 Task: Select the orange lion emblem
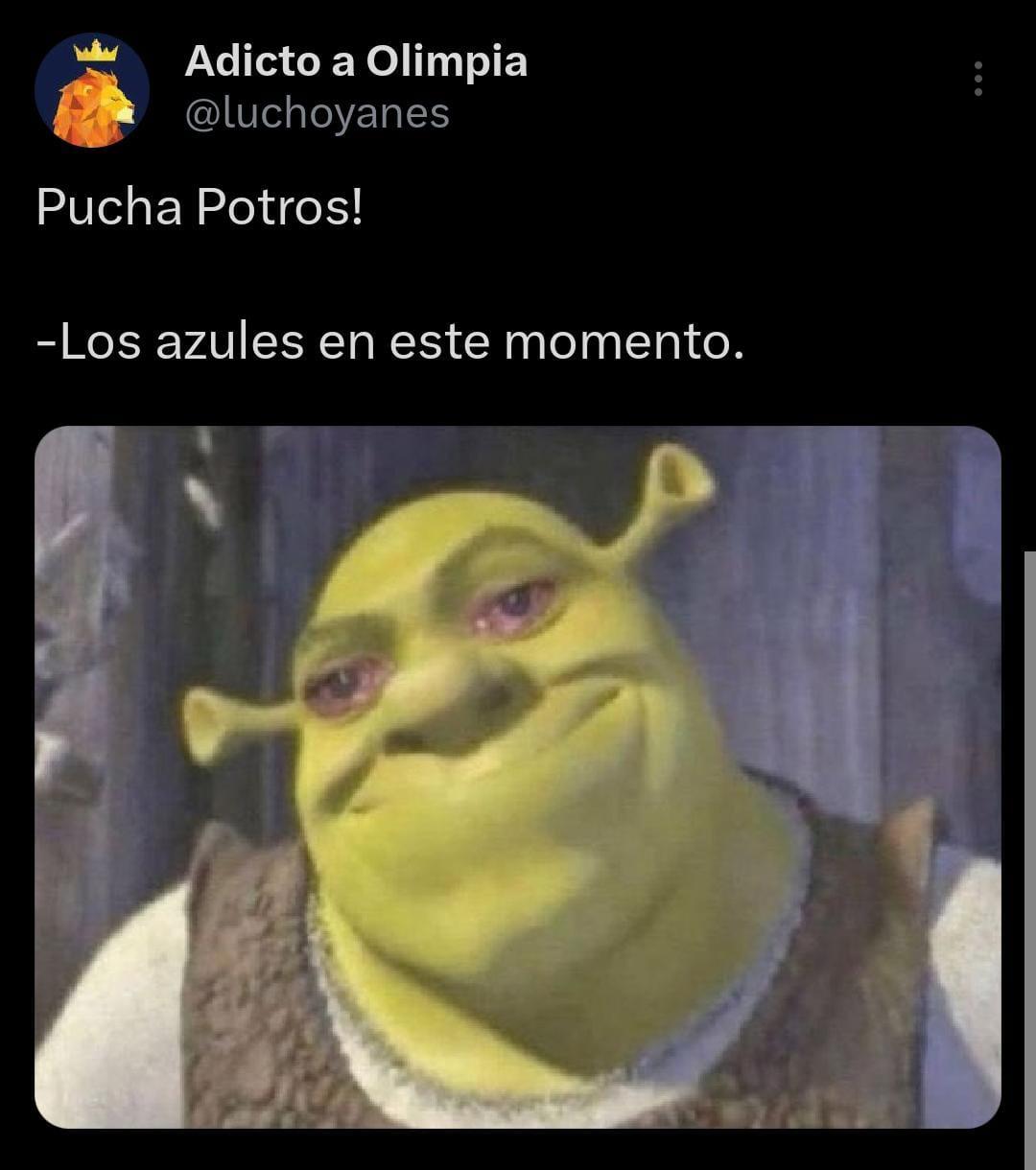[x=93, y=105]
